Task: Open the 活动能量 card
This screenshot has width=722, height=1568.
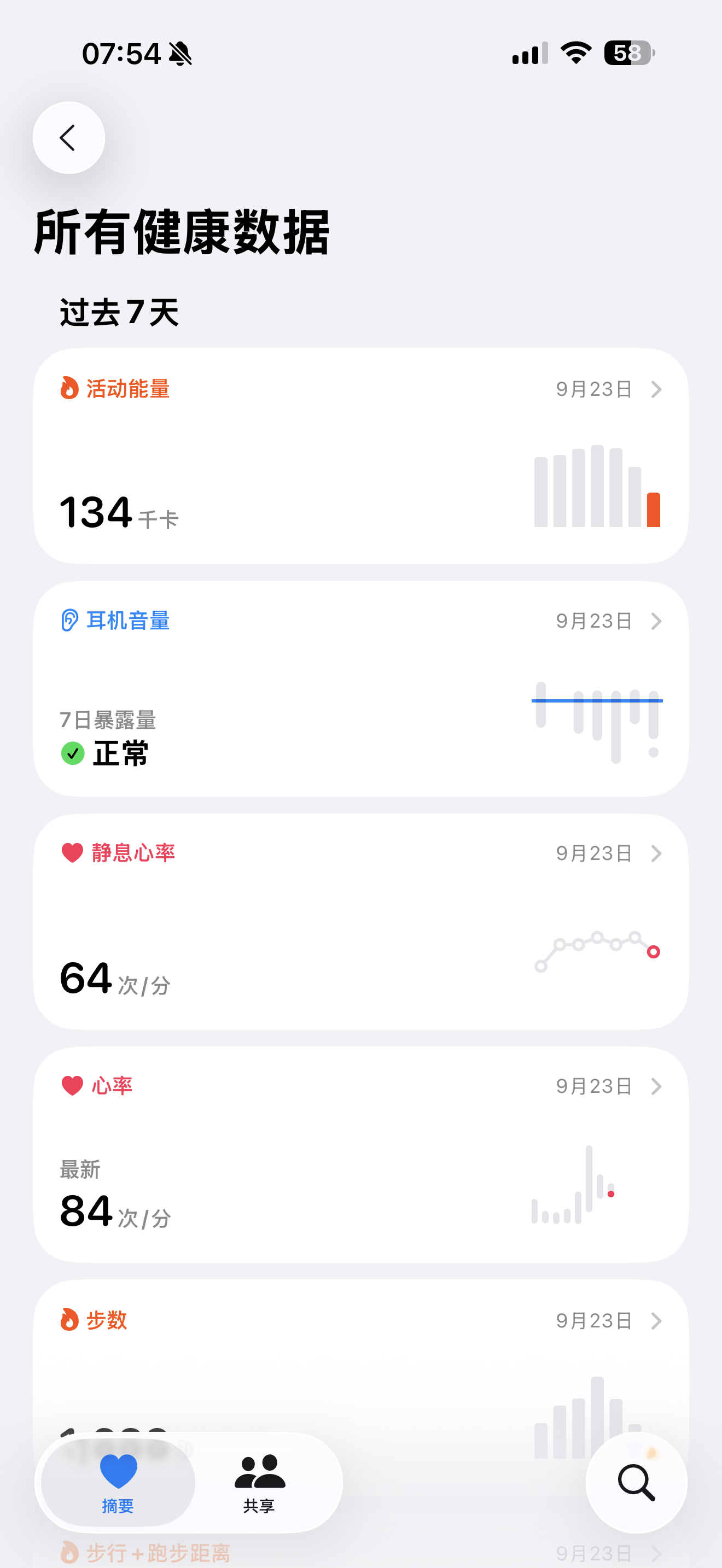Action: point(360,455)
